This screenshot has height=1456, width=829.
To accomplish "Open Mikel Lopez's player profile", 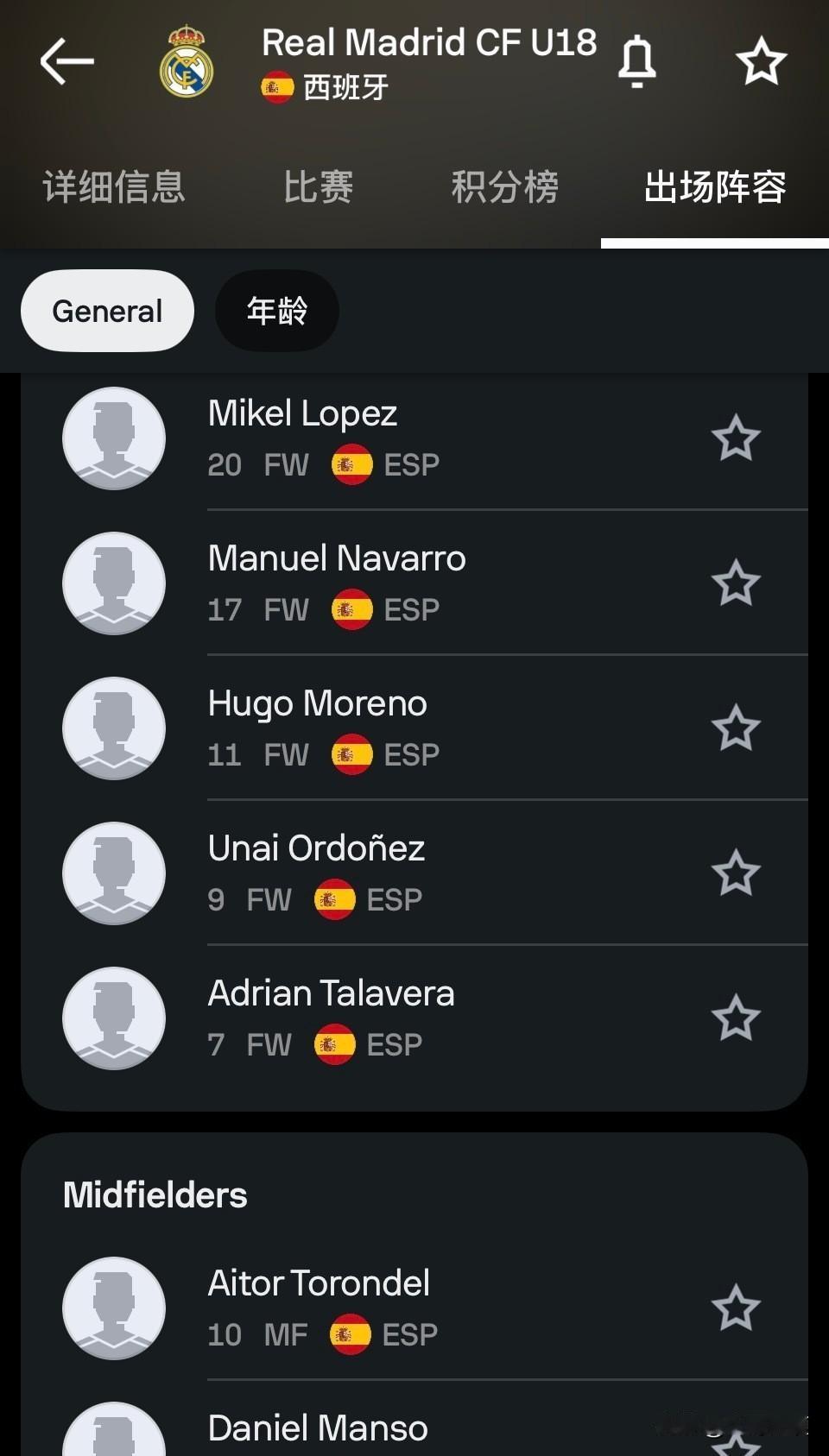I will point(414,438).
